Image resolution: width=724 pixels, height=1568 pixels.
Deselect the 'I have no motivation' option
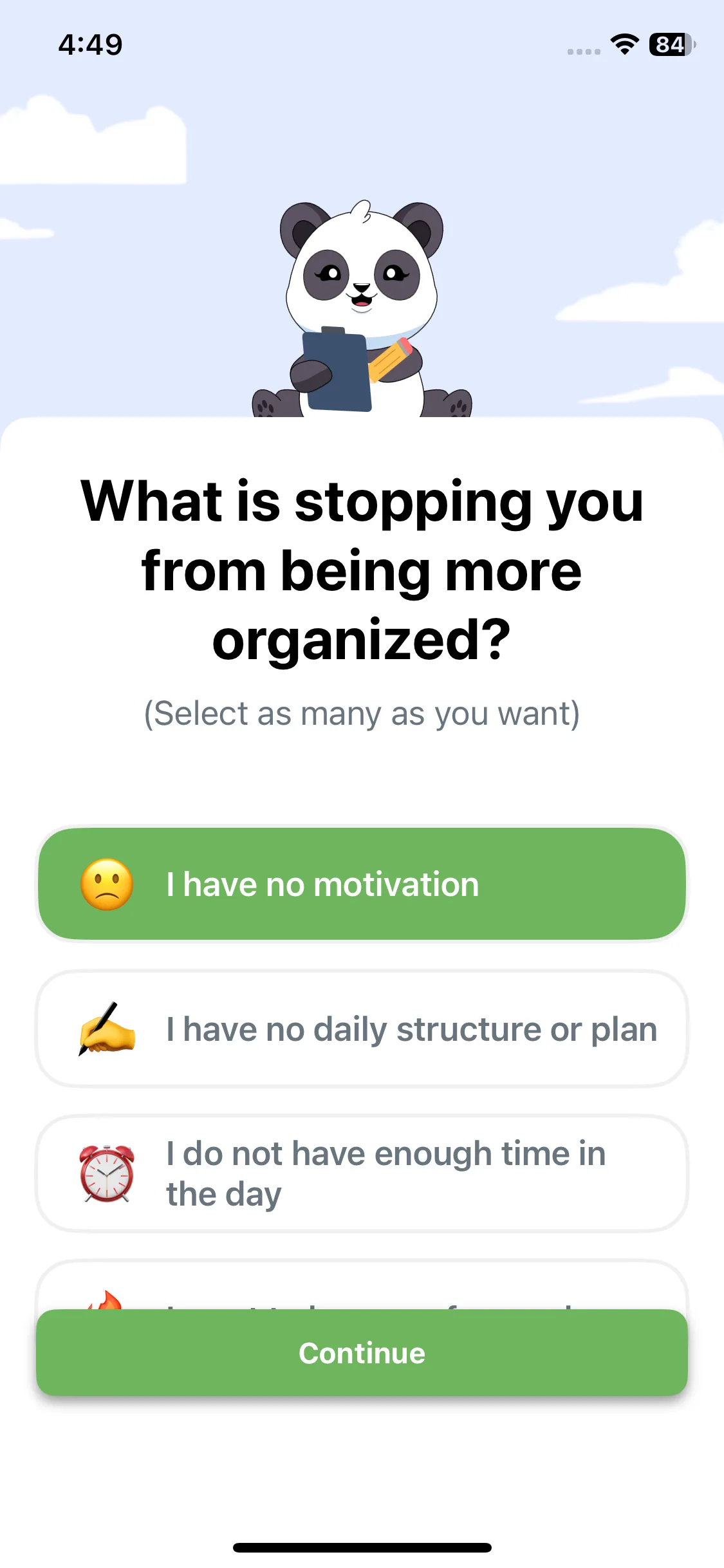coord(362,884)
